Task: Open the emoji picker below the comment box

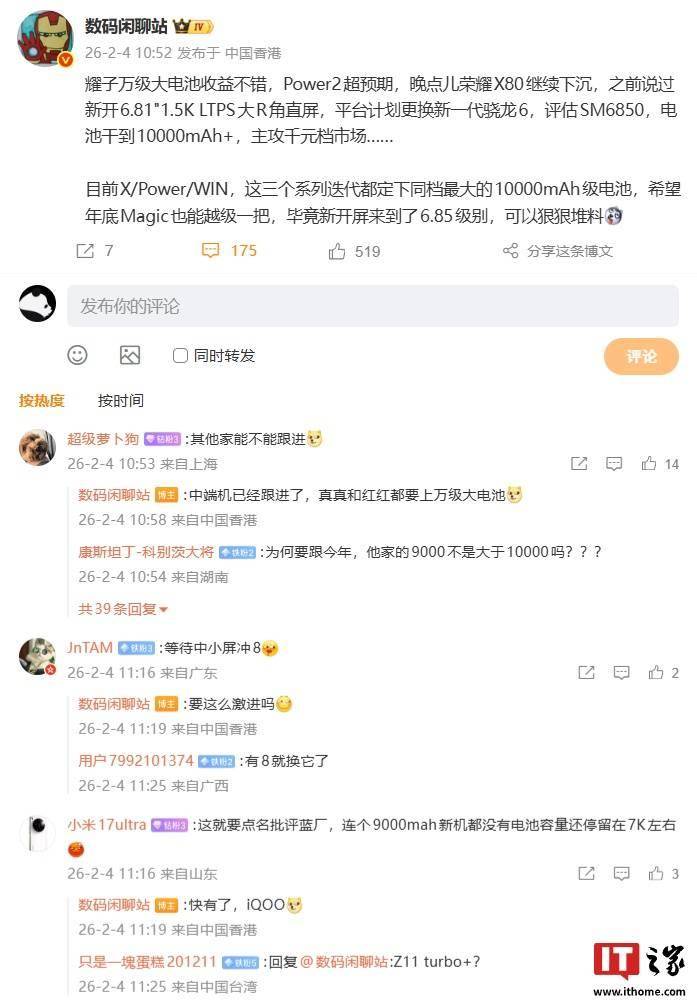Action: [78, 355]
